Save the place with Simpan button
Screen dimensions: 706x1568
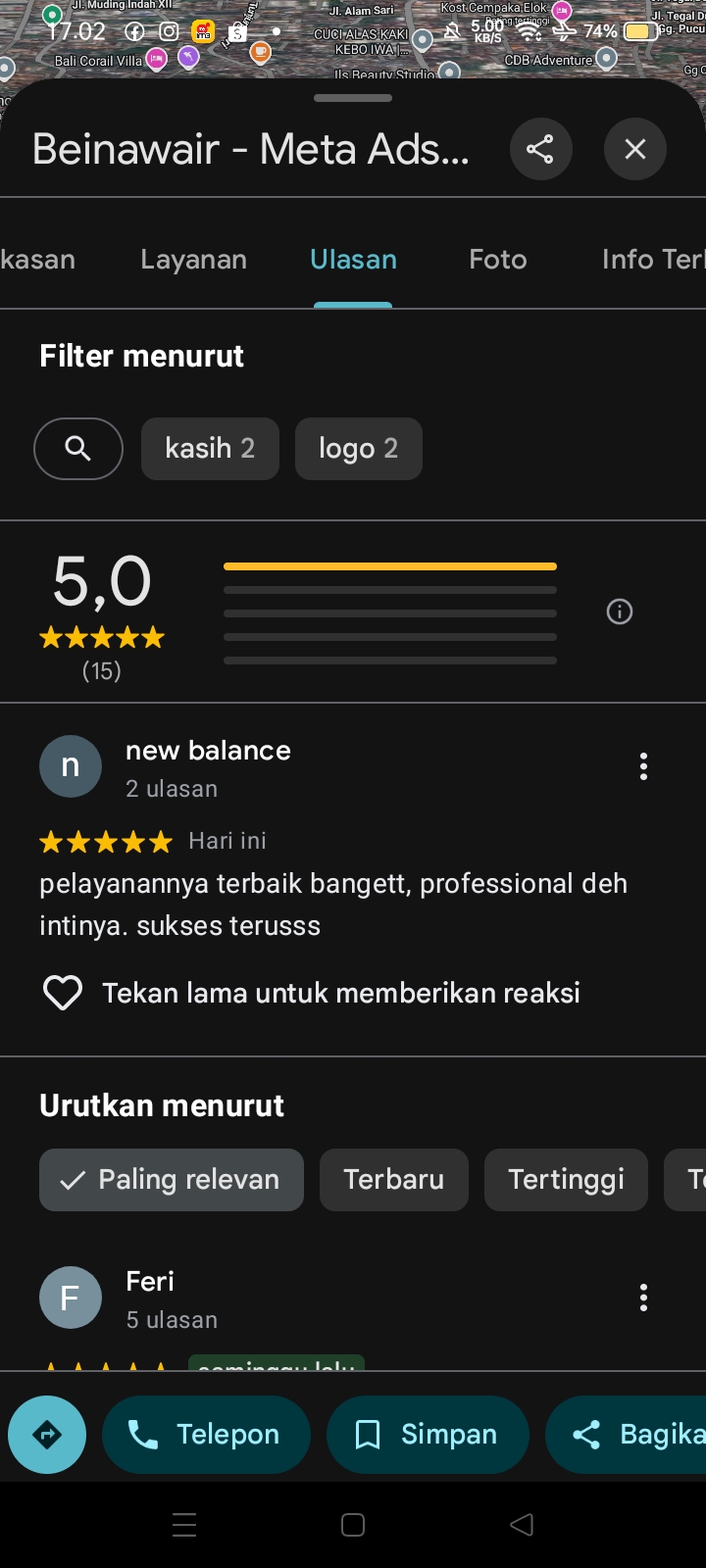tap(428, 1435)
